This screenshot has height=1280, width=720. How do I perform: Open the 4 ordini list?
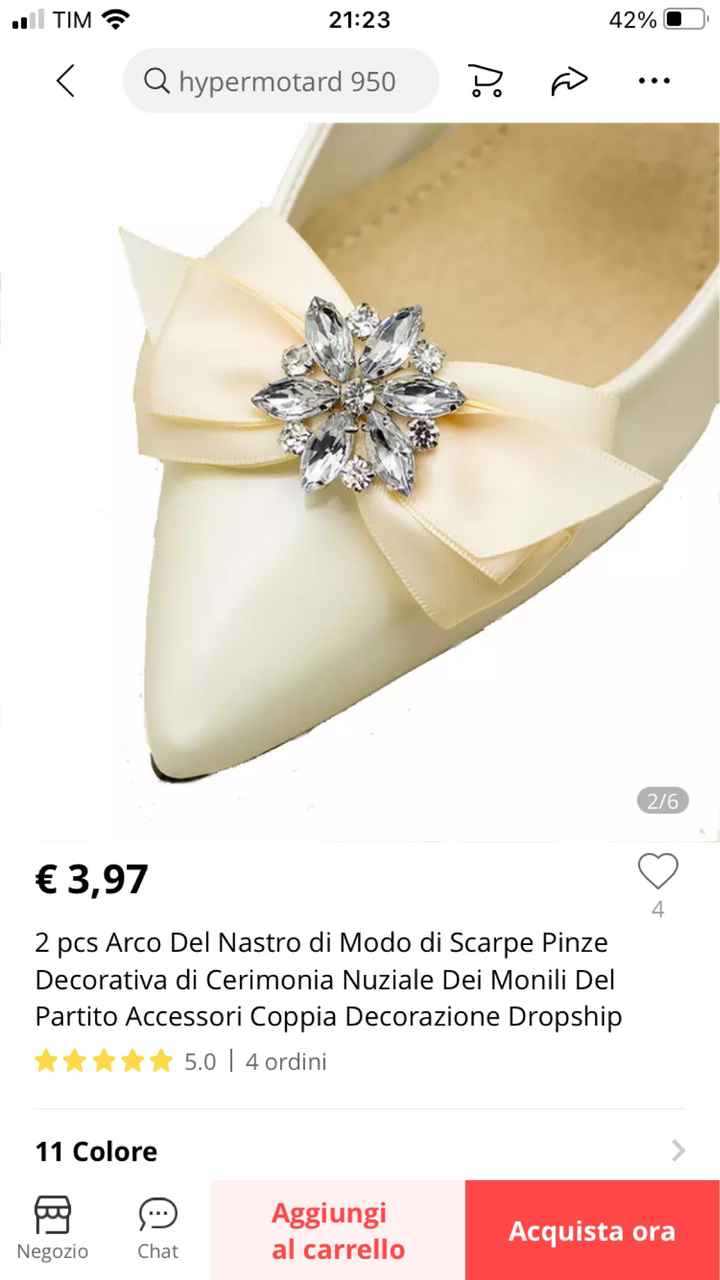click(286, 1061)
